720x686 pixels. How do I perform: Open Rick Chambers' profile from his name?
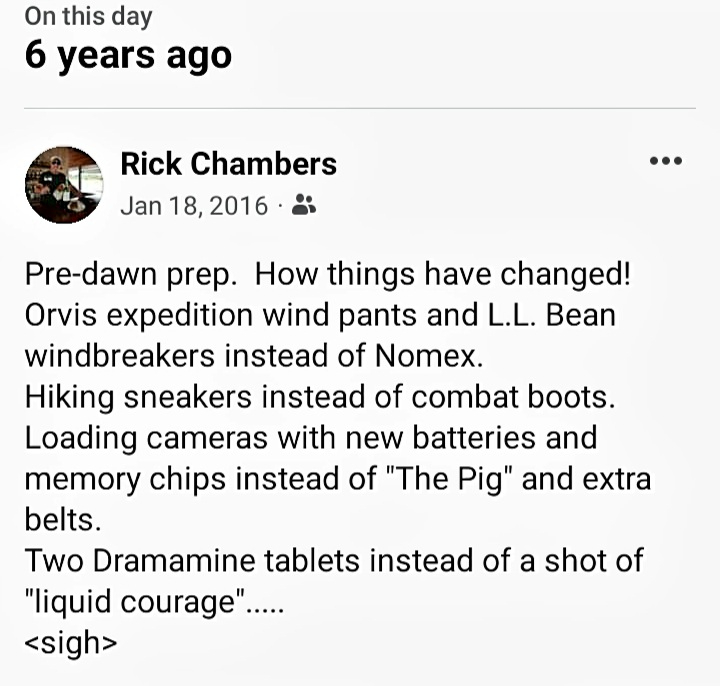[228, 163]
